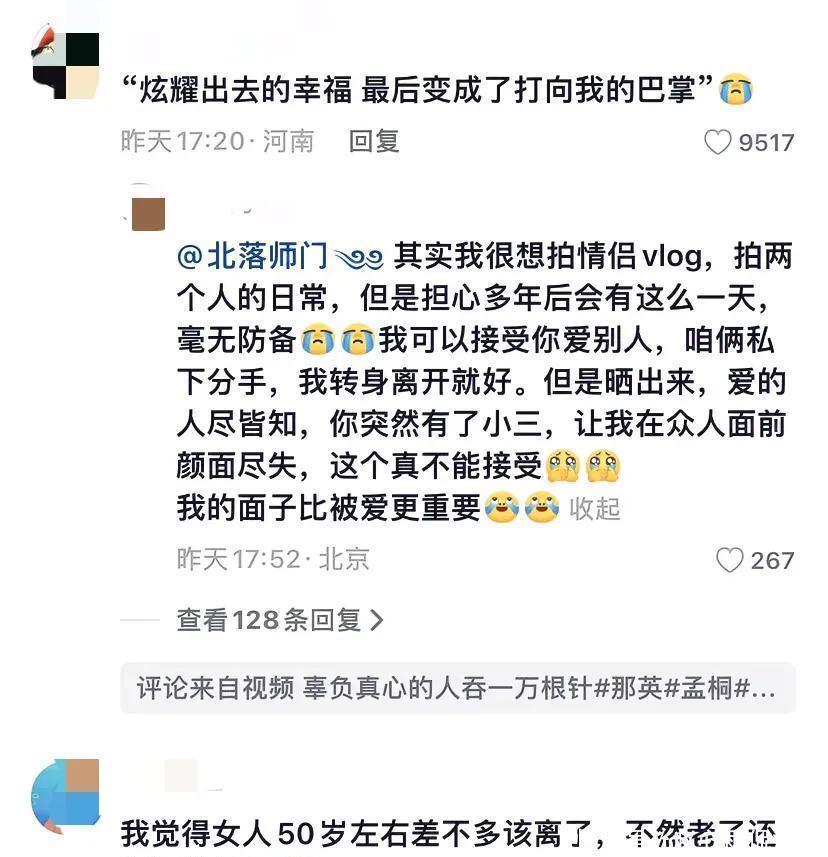Expand 查看128条回复

point(280,620)
